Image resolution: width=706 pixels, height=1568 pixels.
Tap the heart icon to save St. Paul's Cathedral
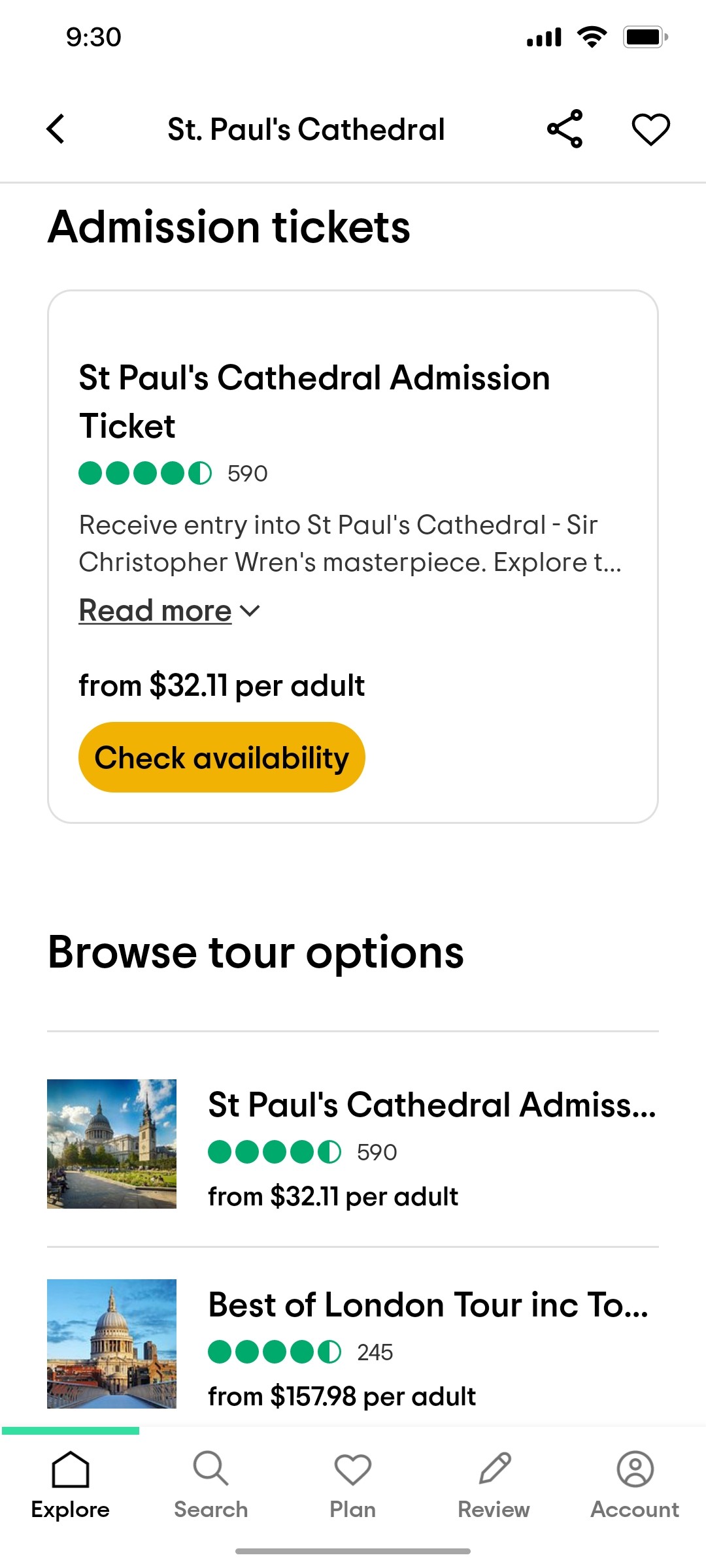point(650,129)
